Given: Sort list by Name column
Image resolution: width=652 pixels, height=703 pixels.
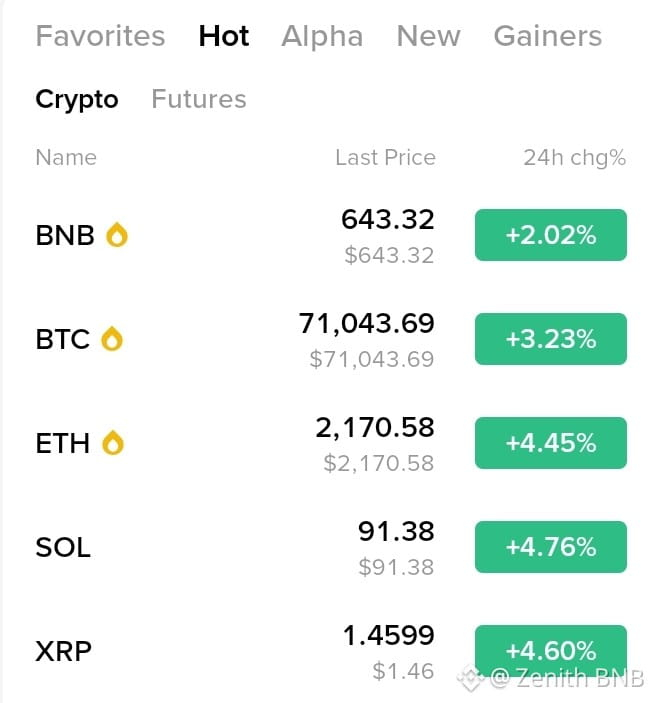Looking at the screenshot, I should (66, 157).
